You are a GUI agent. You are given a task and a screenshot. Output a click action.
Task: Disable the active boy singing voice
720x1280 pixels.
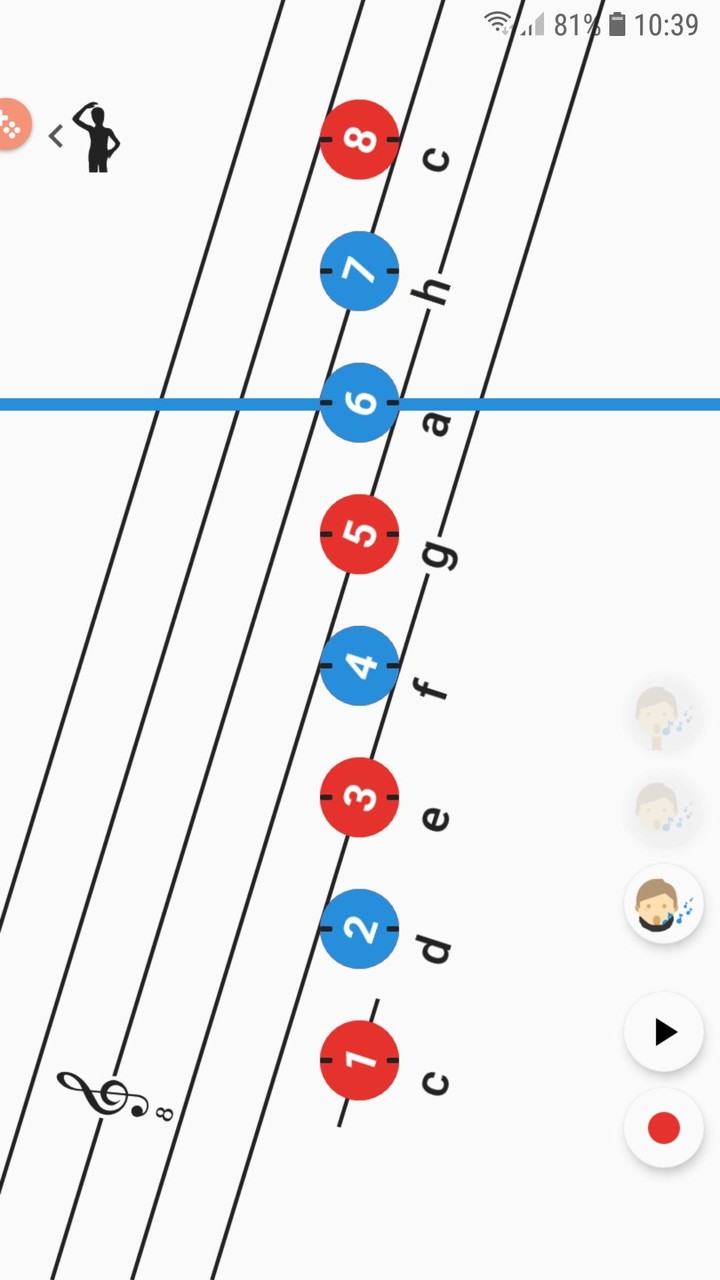click(663, 903)
